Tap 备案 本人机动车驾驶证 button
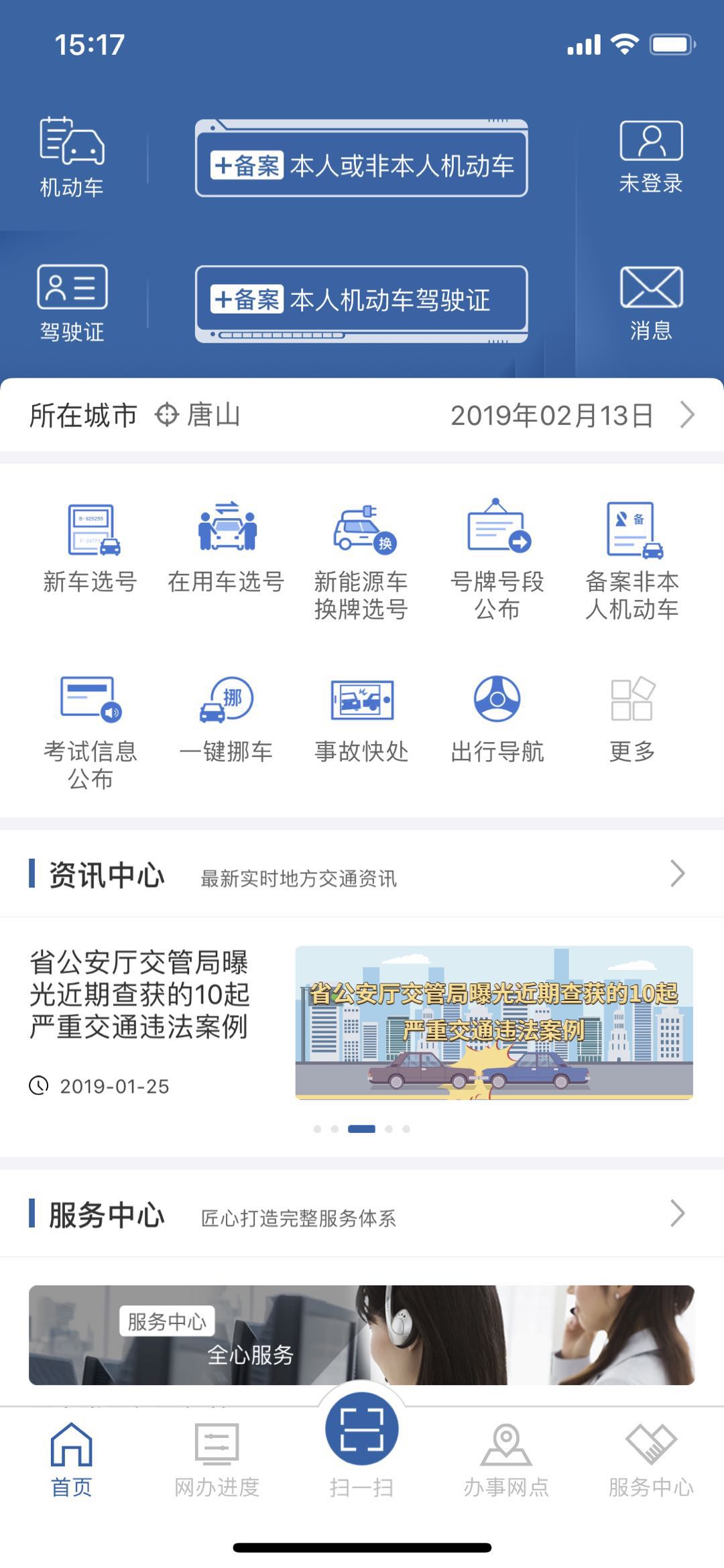Image resolution: width=724 pixels, height=1568 pixels. tap(361, 300)
